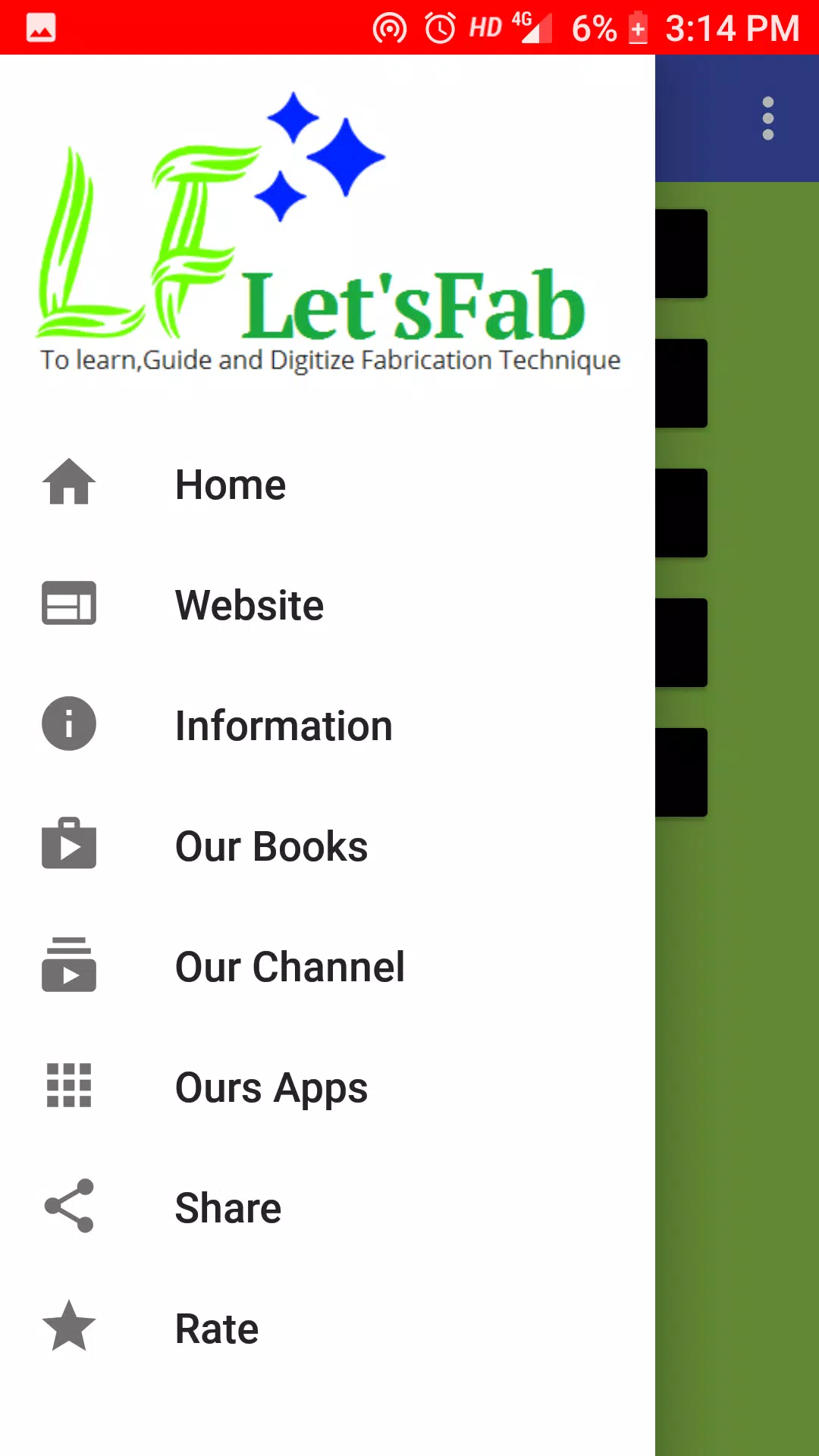The image size is (819, 1456).
Task: Open the Home menu item
Action: [x=231, y=485]
